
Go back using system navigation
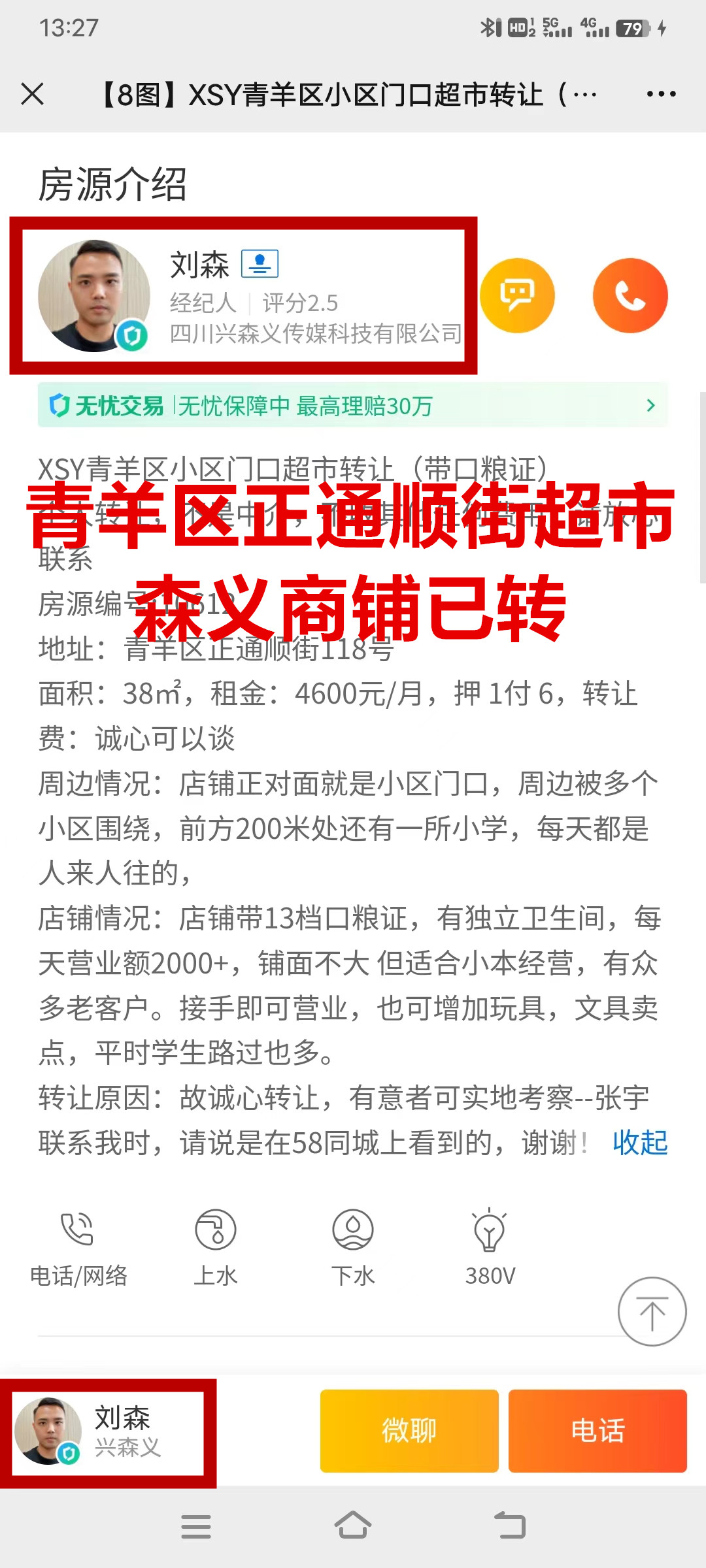510,1526
